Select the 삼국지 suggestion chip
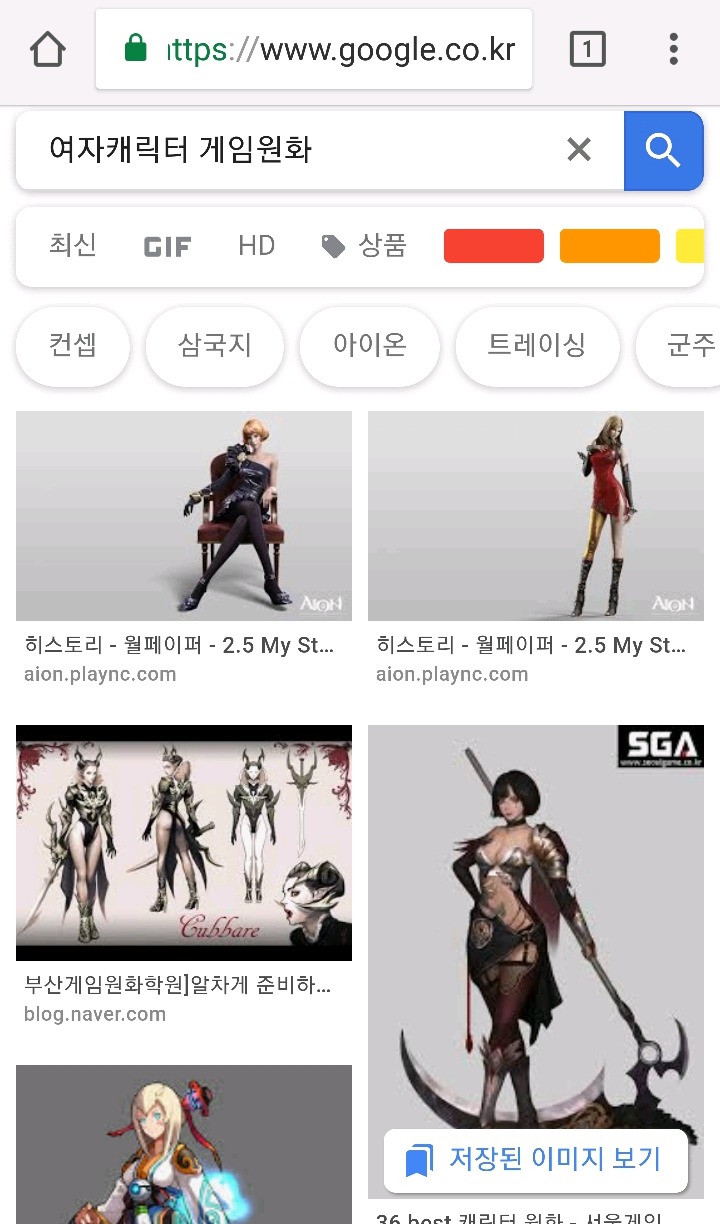 click(214, 346)
